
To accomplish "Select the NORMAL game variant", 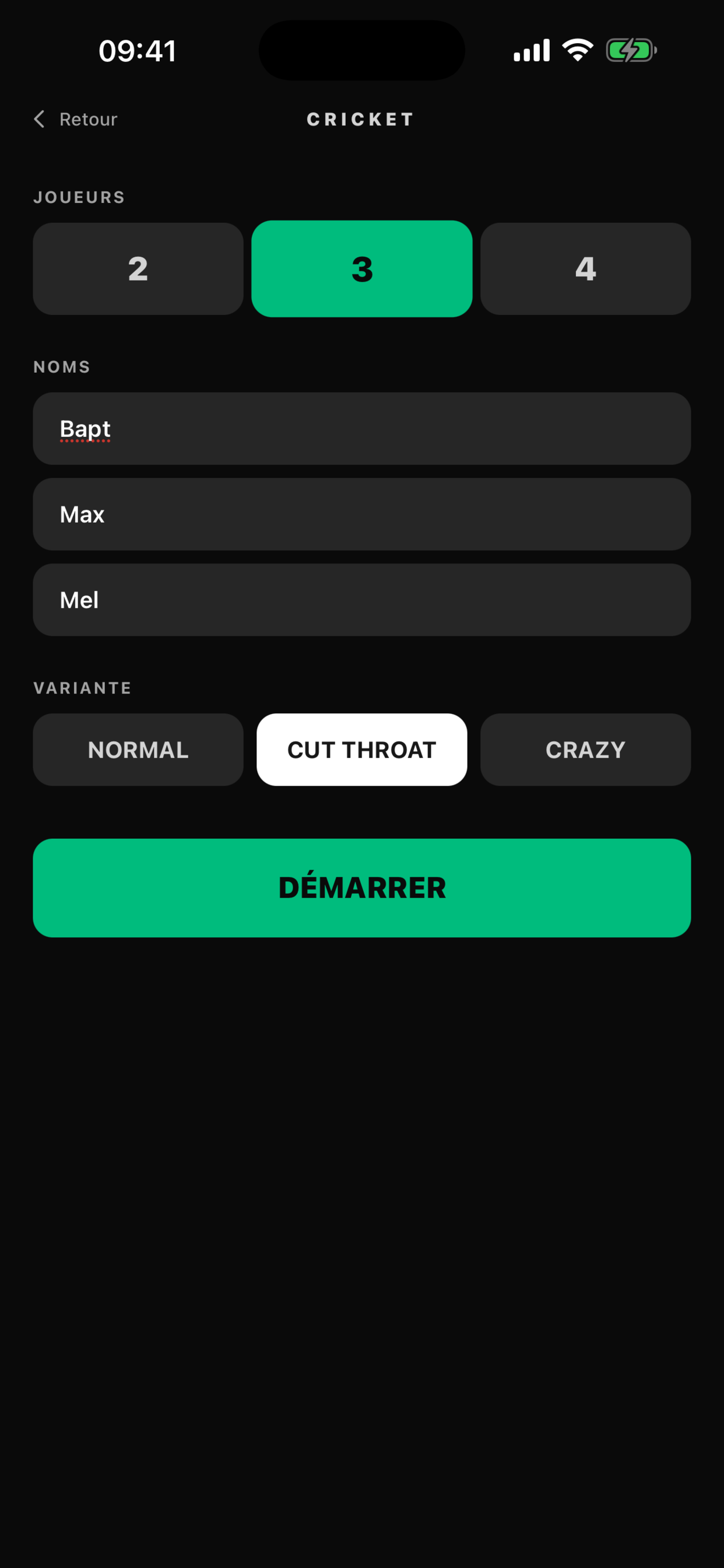I will point(138,750).
